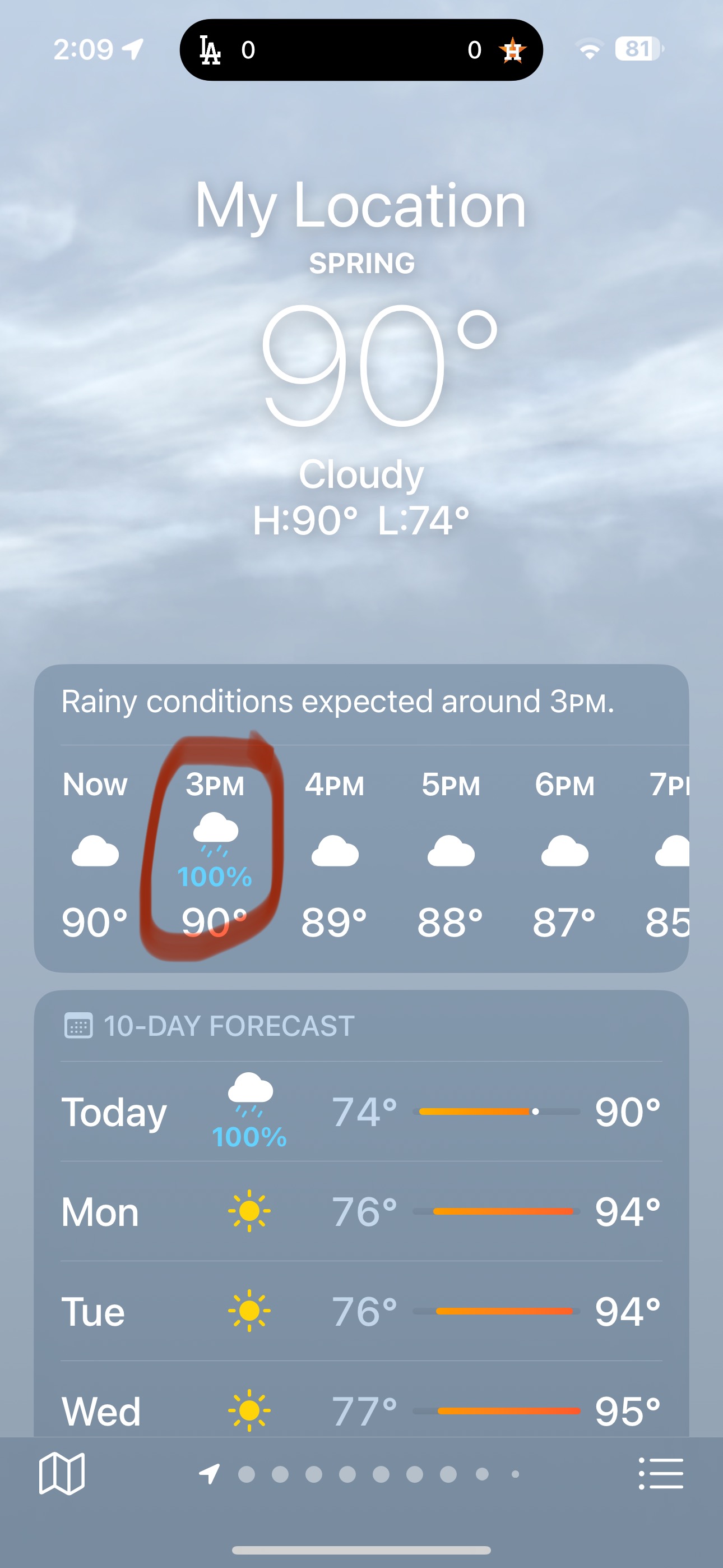Open the weather map view
Image resolution: width=723 pixels, height=1568 pixels.
62,1473
